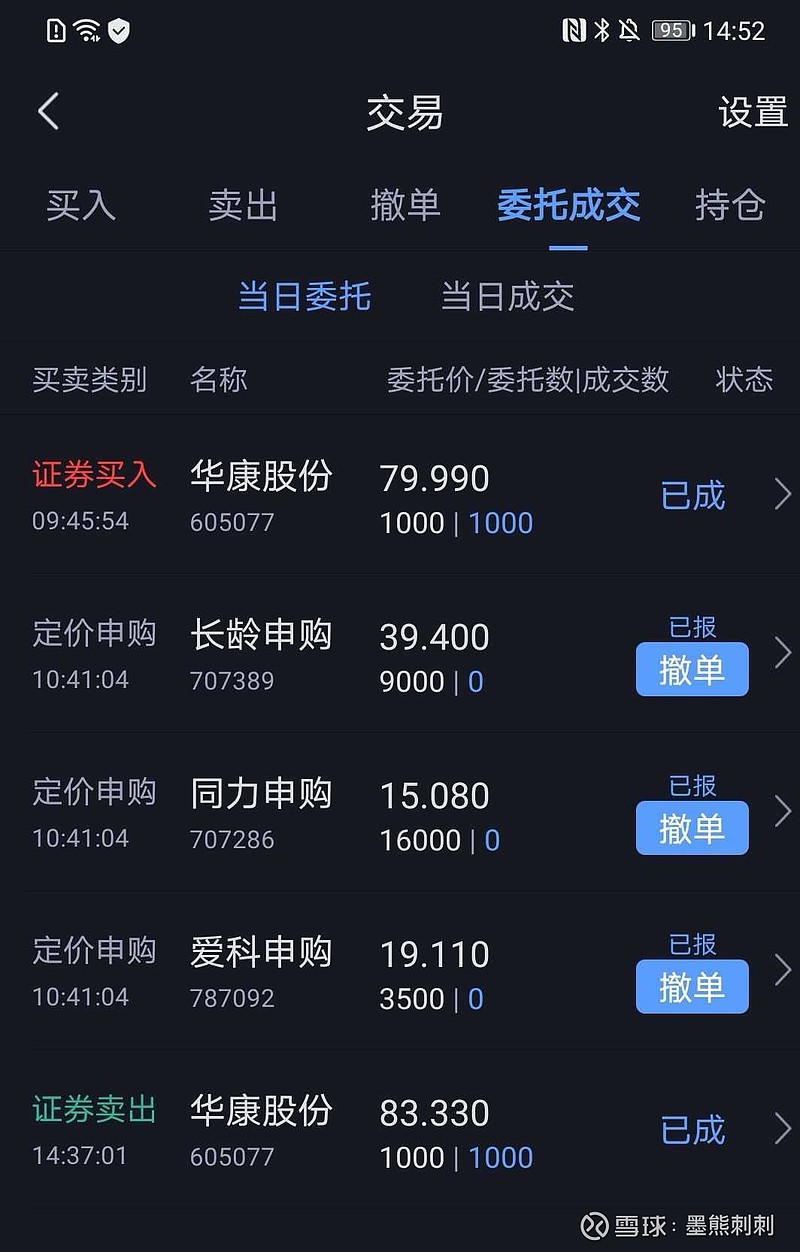Cancel the 长龄申购 order via 撤单 button
The width and height of the screenshot is (800, 1252).
(x=692, y=669)
